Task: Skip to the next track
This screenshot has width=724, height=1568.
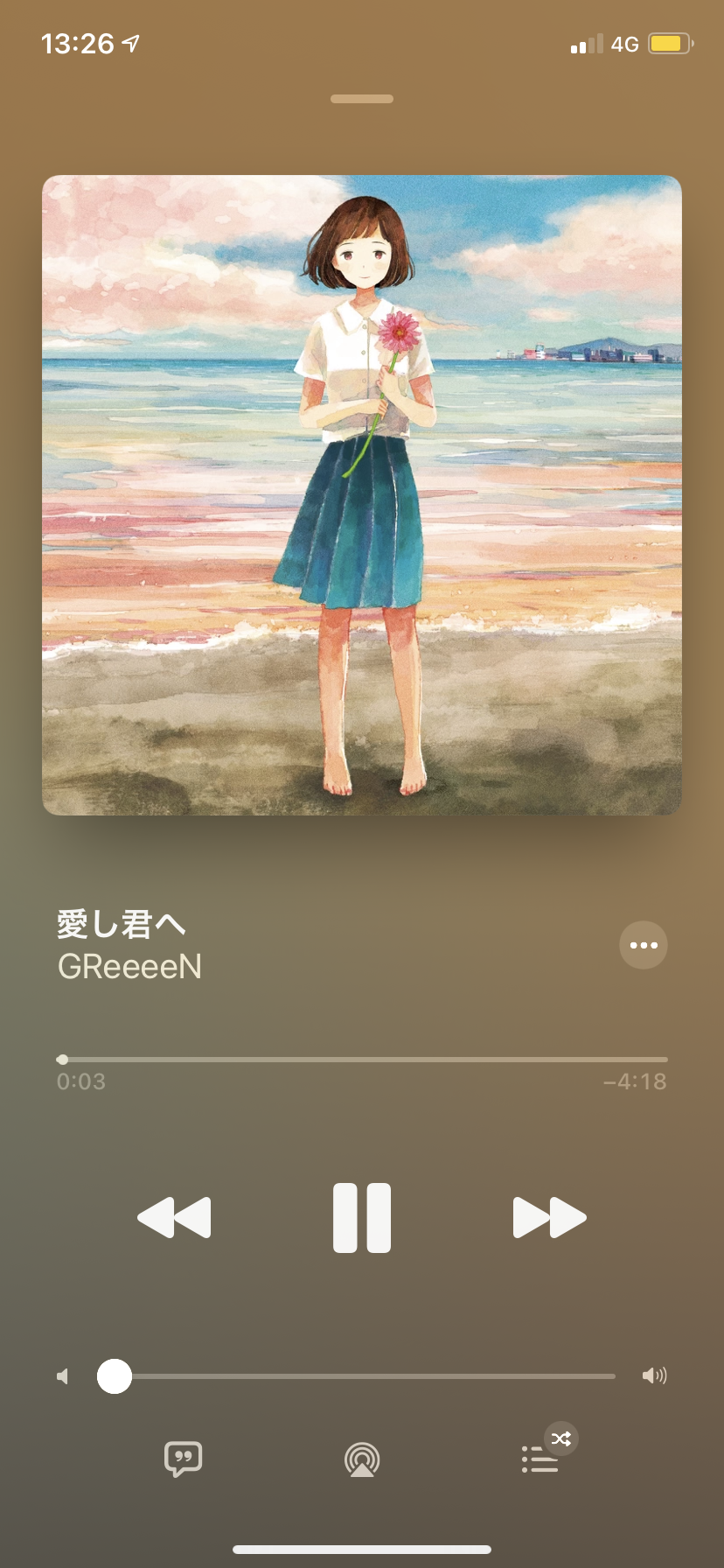Action: tap(549, 1217)
